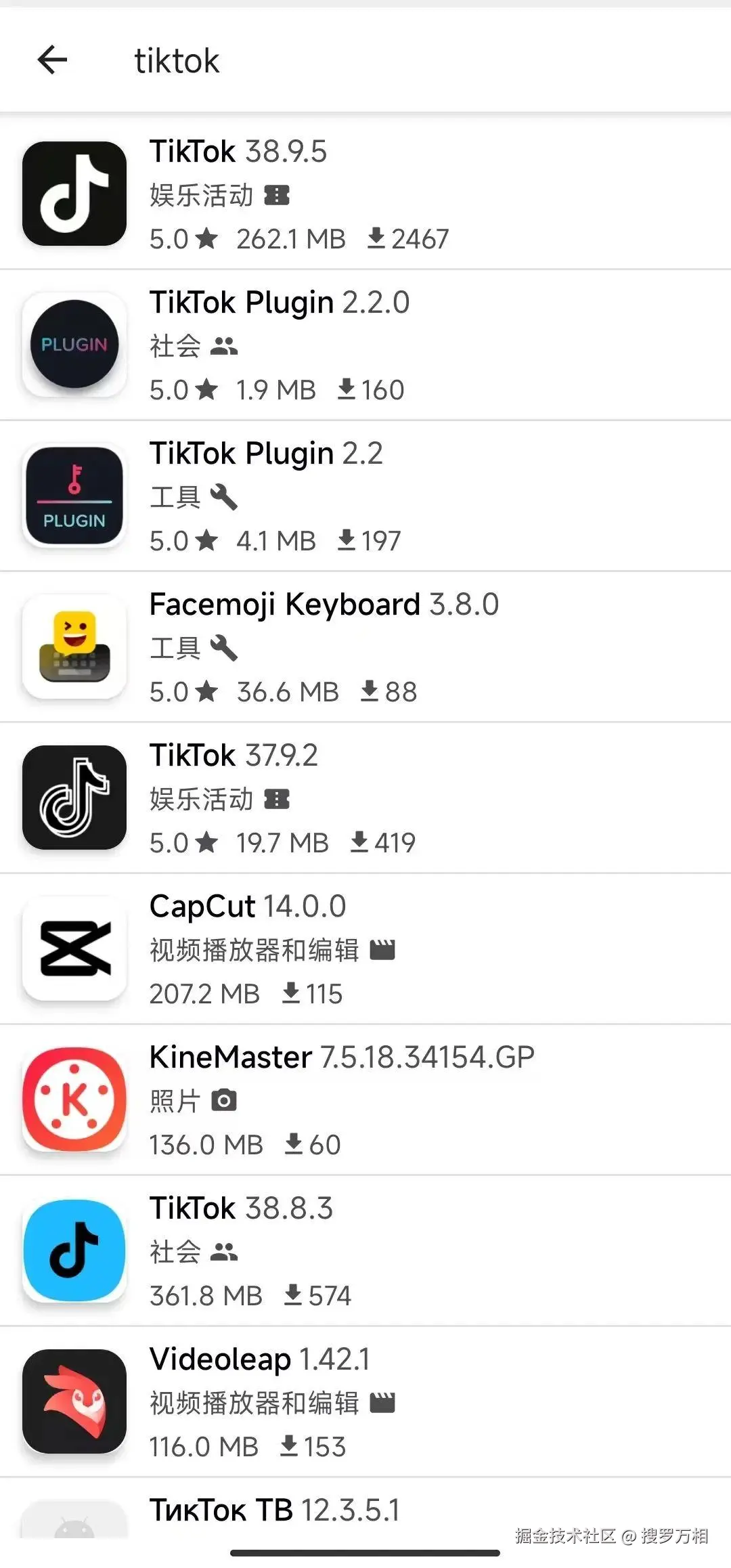
Task: Open CapCut 14.0.0 listing
Action: click(365, 949)
